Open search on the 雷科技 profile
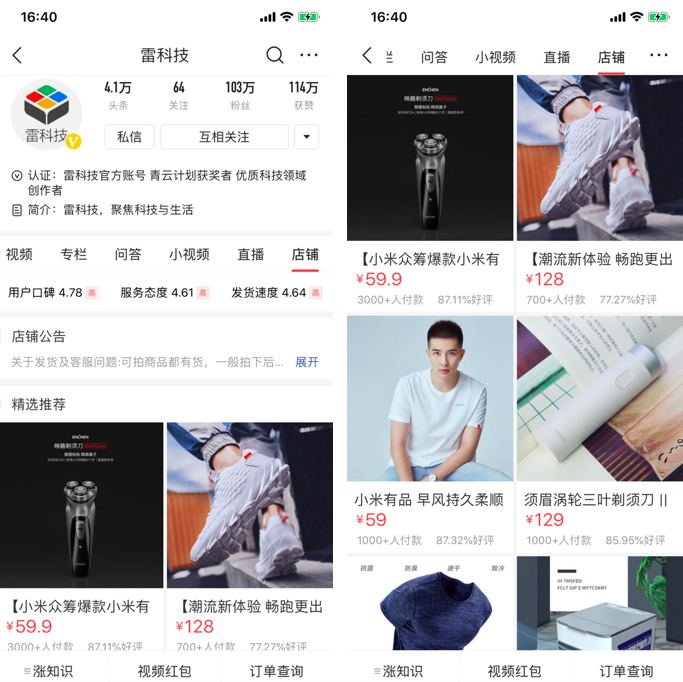The image size is (683, 682). click(274, 55)
